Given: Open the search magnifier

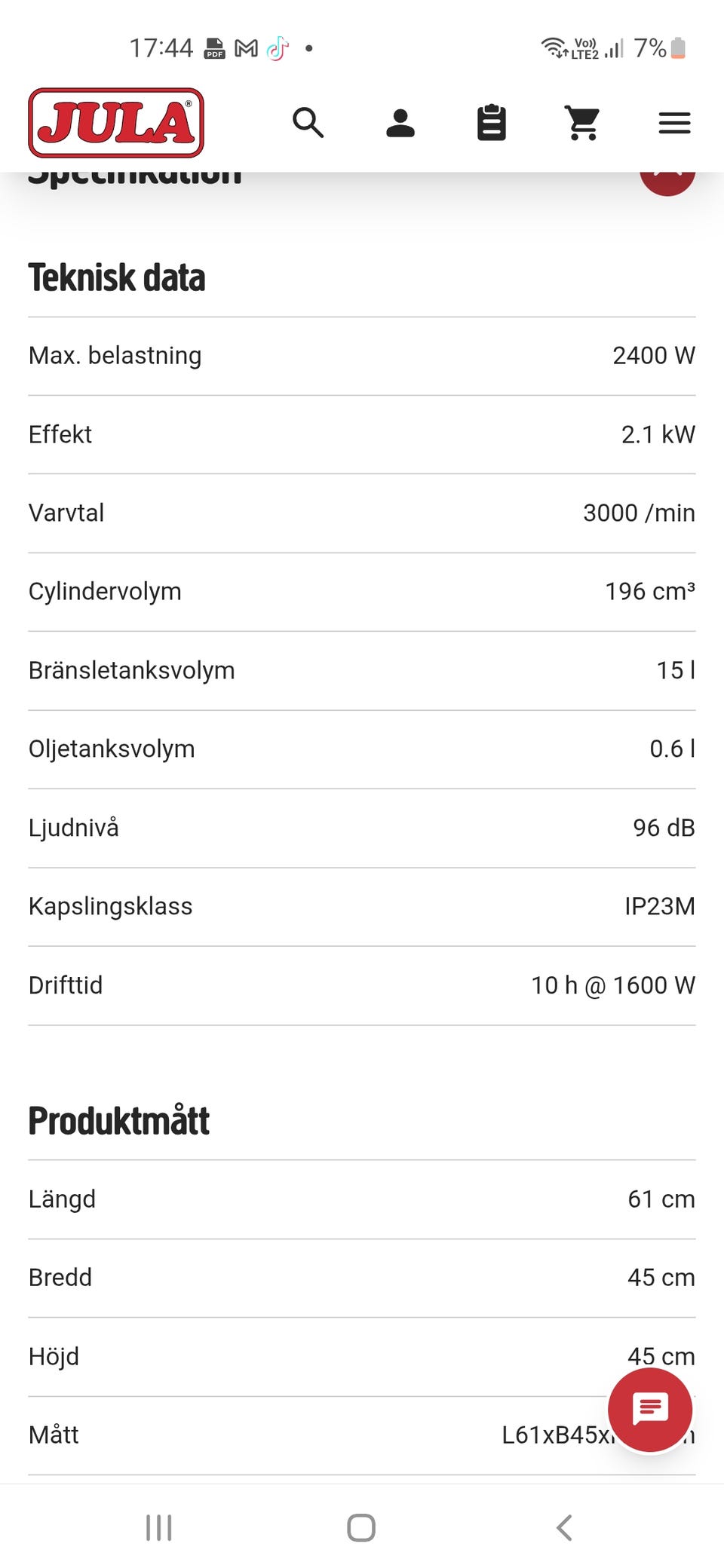Looking at the screenshot, I should 308,122.
